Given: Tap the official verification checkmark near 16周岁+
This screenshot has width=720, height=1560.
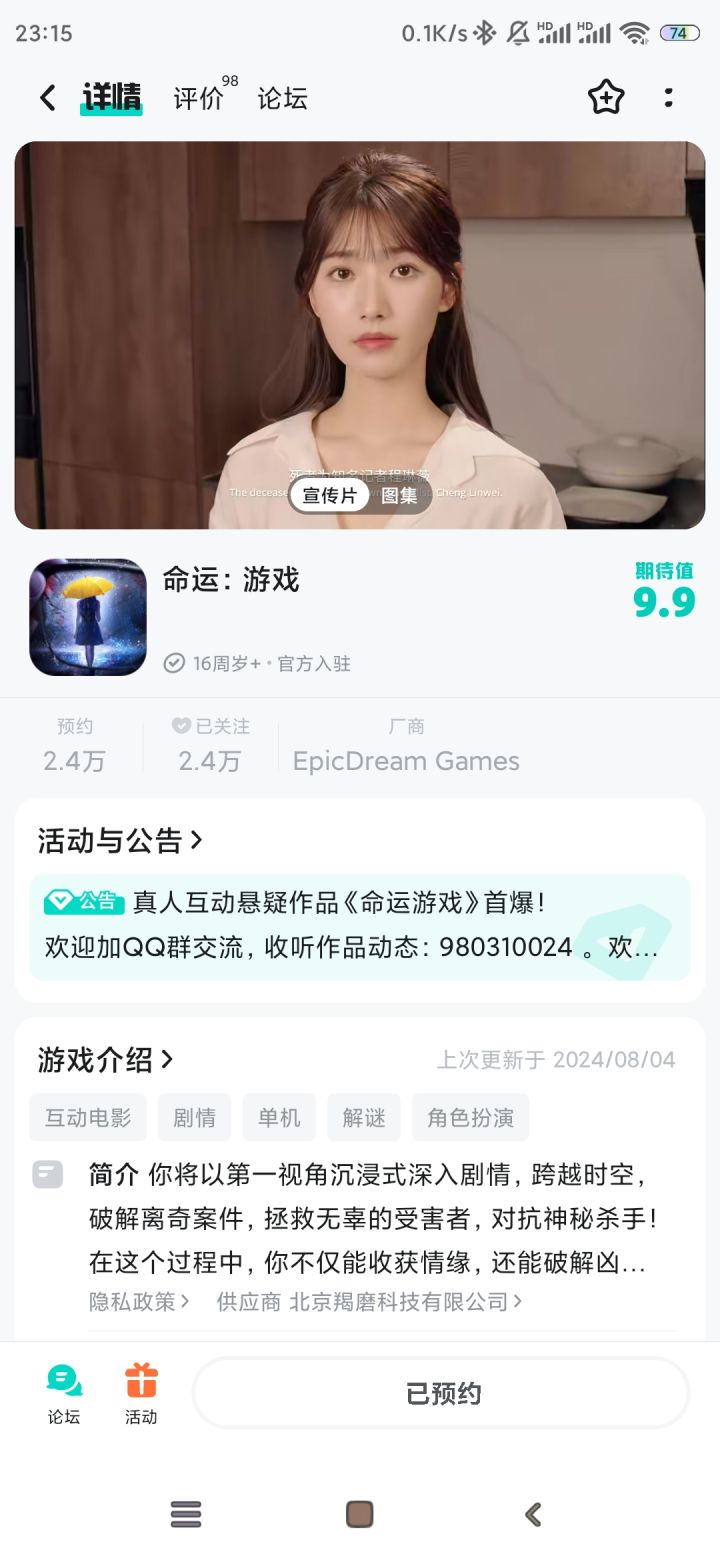Looking at the screenshot, I should (175, 663).
